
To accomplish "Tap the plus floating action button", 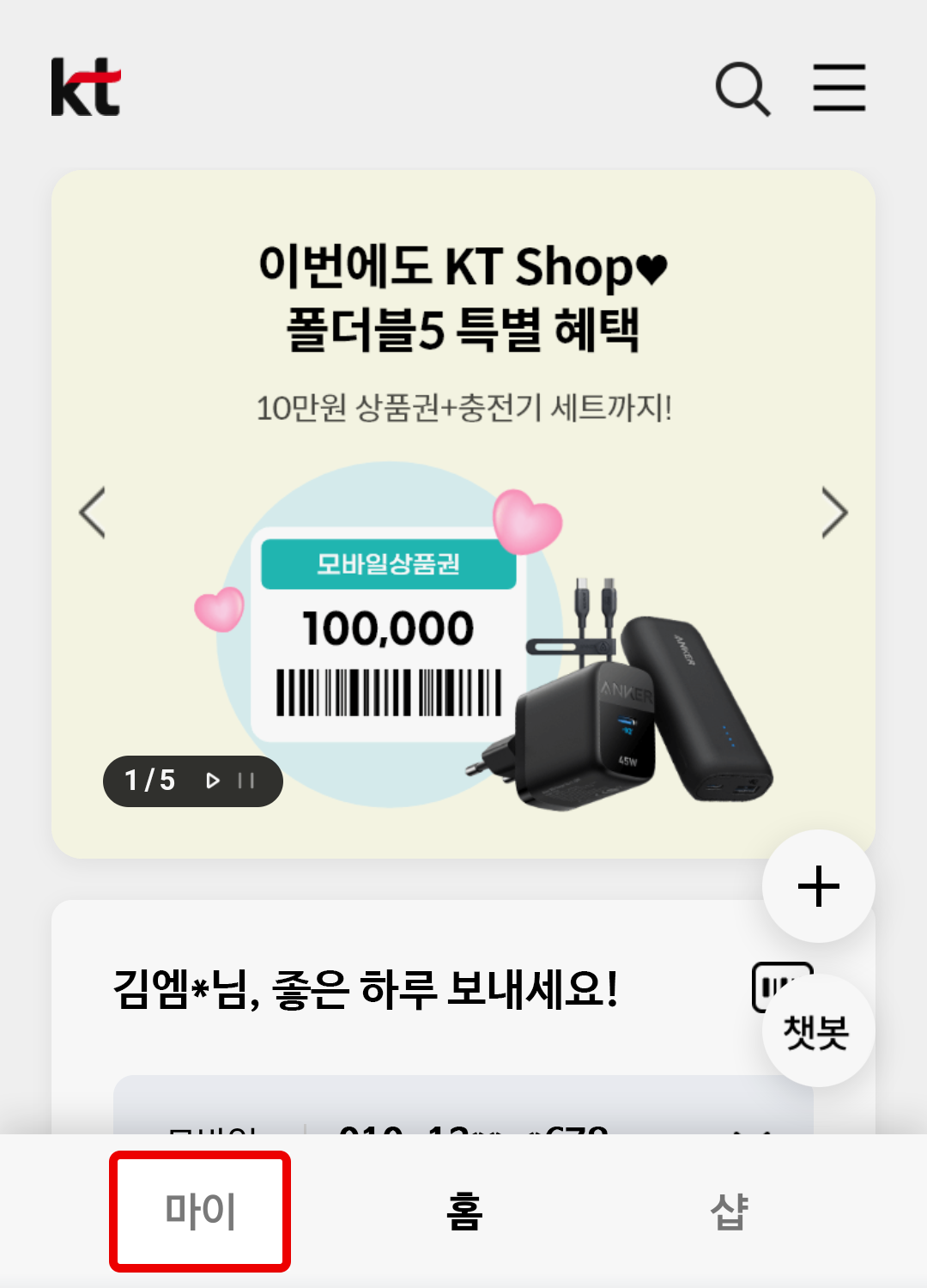I will click(x=816, y=886).
